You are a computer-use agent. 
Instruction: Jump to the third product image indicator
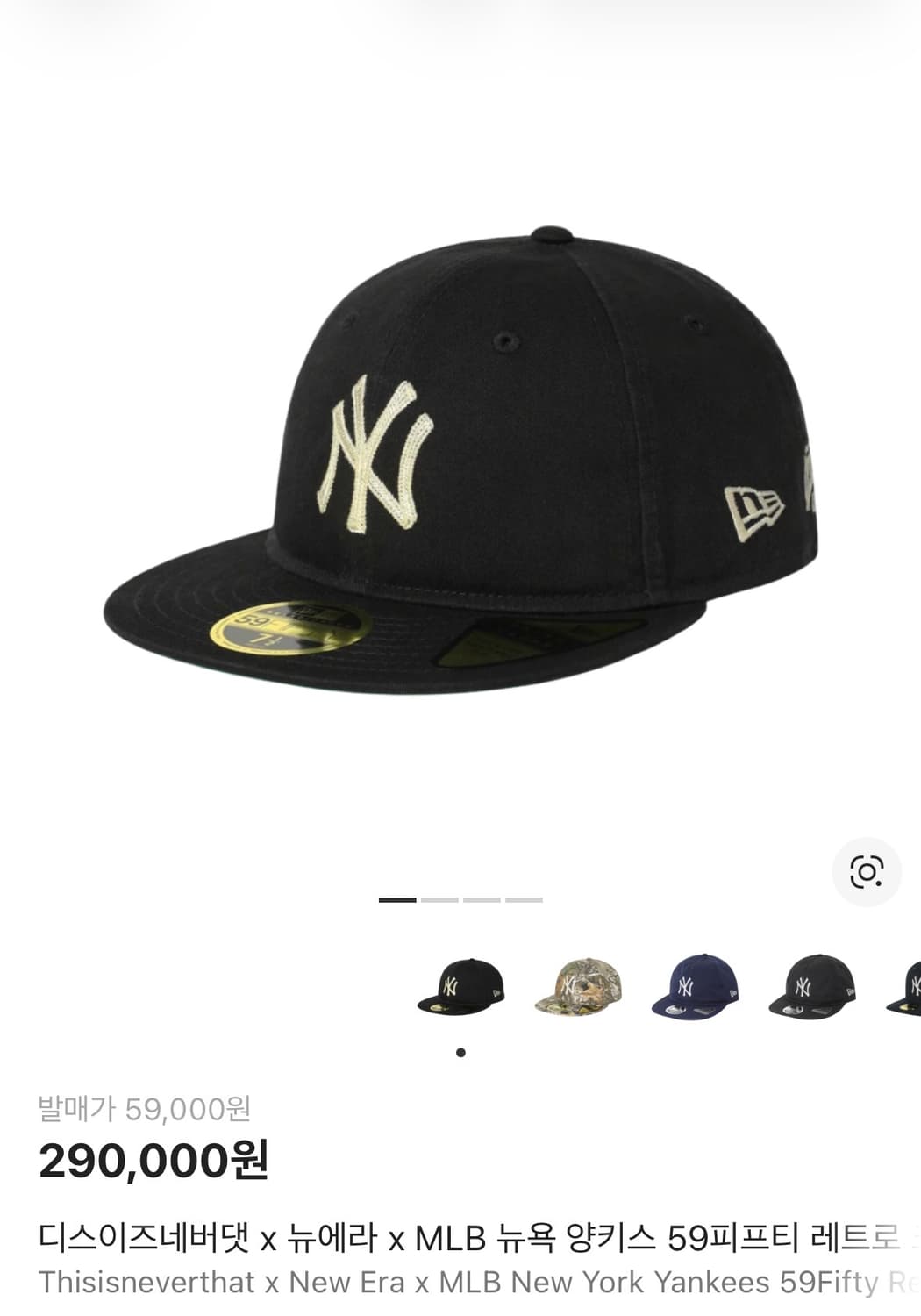click(481, 900)
